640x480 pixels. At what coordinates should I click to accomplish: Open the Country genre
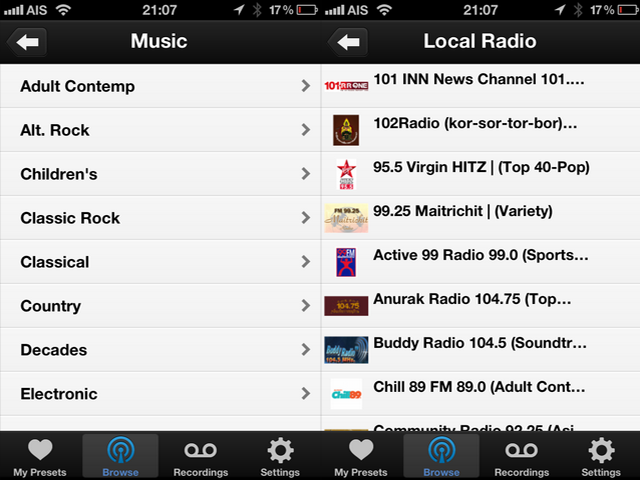(160, 306)
